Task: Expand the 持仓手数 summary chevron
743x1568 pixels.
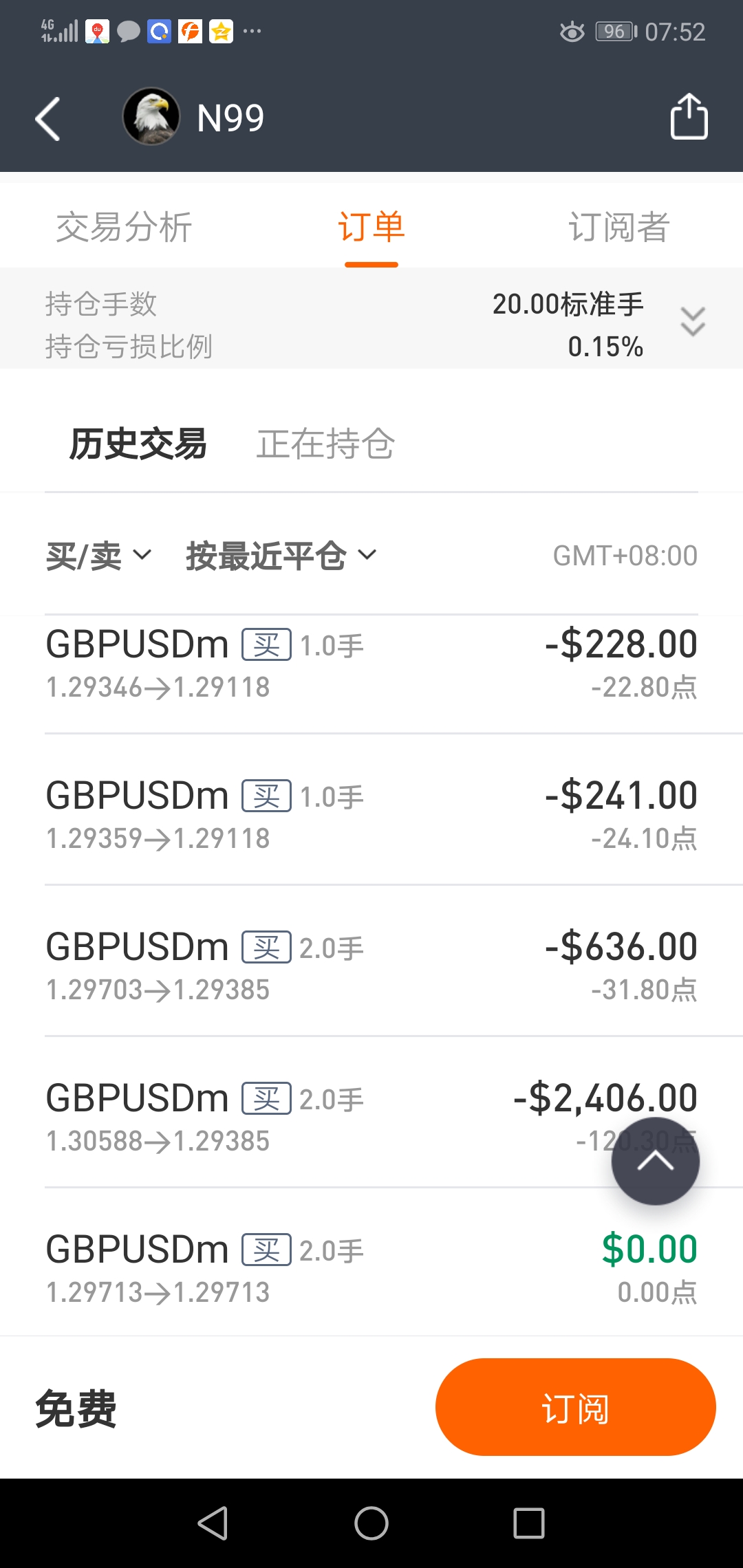Action: coord(693,321)
